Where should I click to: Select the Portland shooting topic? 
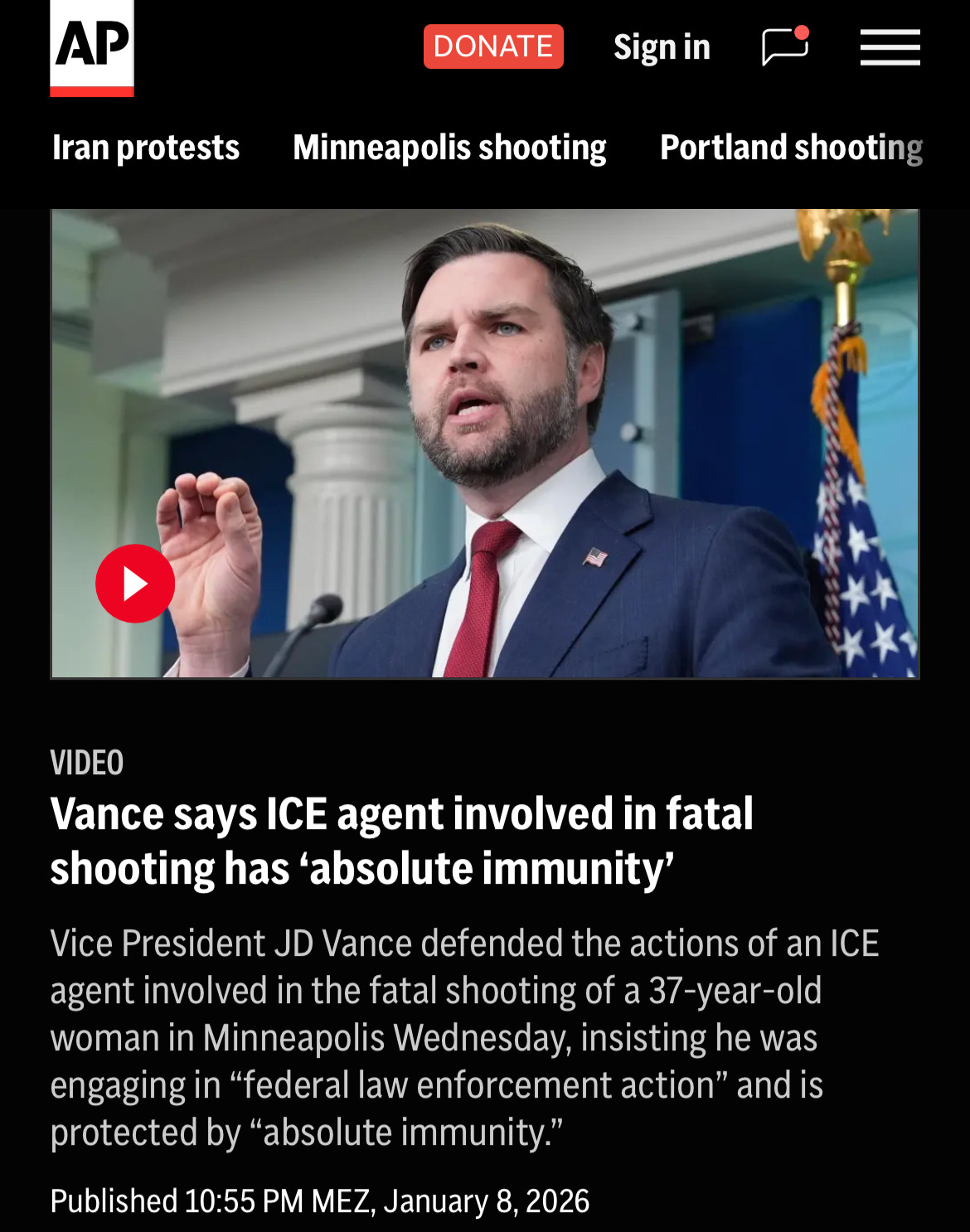pyautogui.click(x=791, y=148)
